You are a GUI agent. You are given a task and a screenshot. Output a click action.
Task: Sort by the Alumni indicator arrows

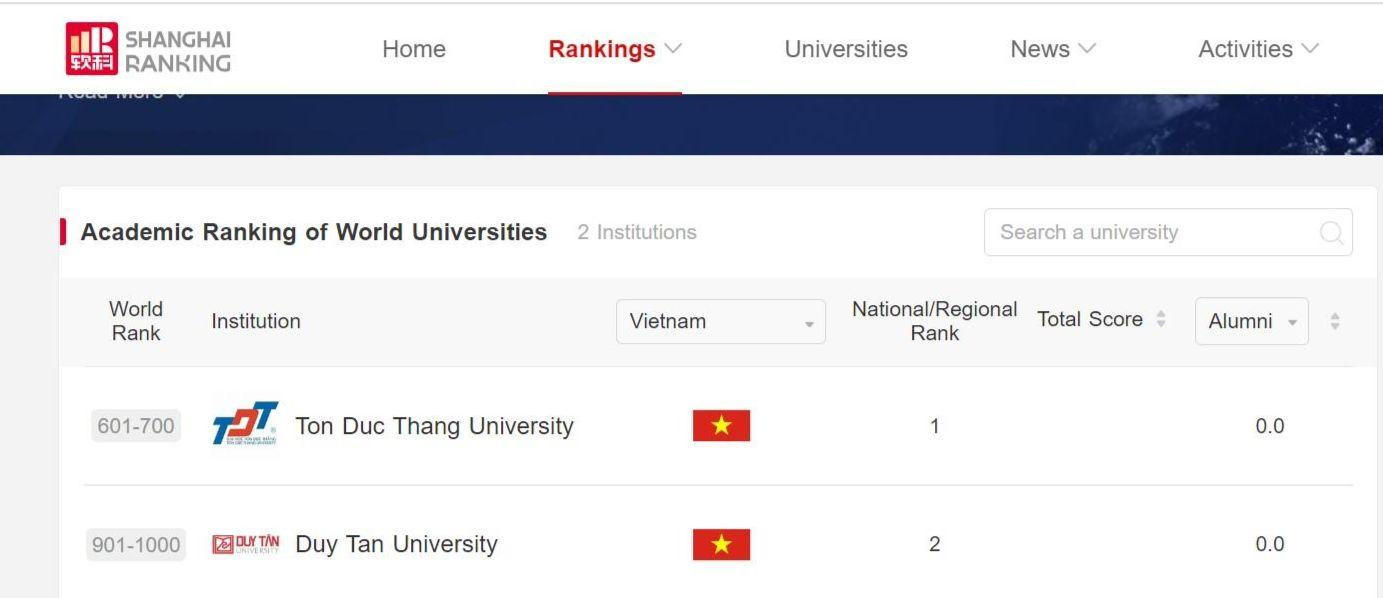click(1334, 321)
